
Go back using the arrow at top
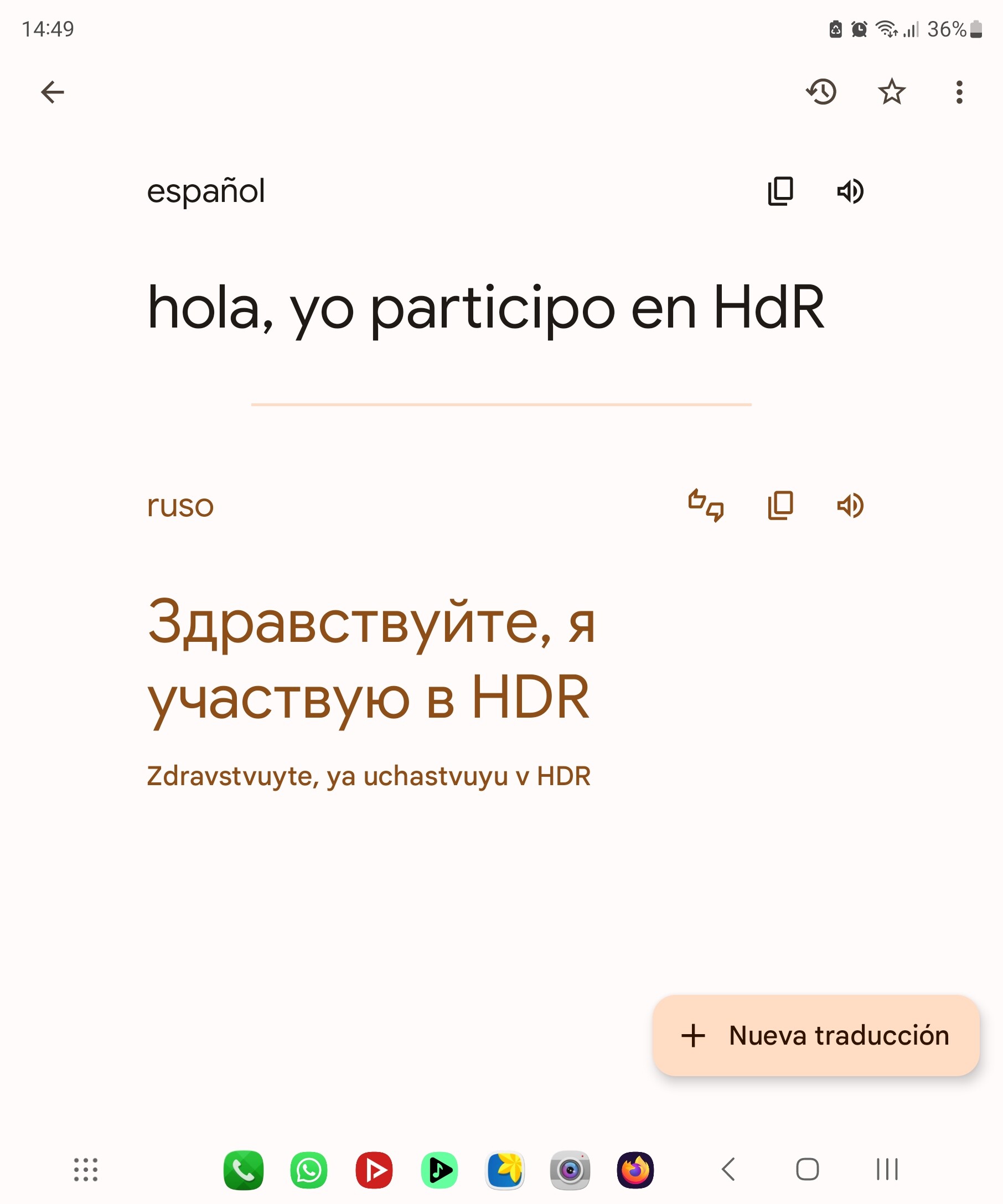[x=52, y=92]
